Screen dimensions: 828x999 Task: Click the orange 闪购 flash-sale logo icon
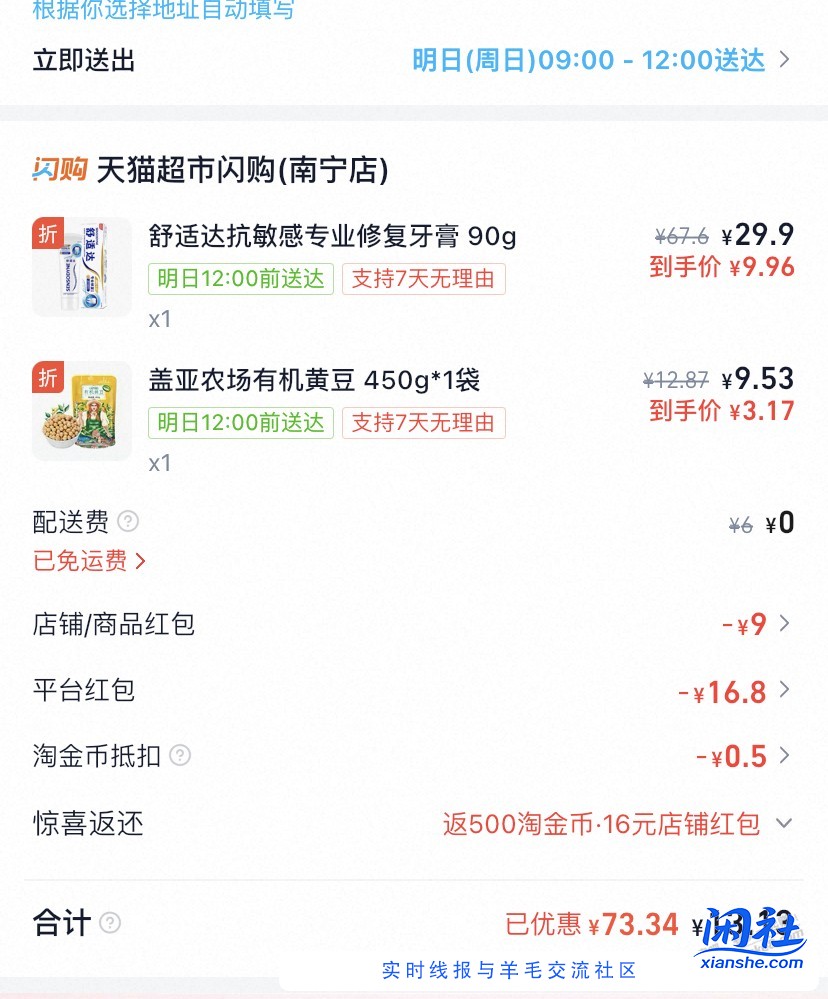click(x=55, y=170)
